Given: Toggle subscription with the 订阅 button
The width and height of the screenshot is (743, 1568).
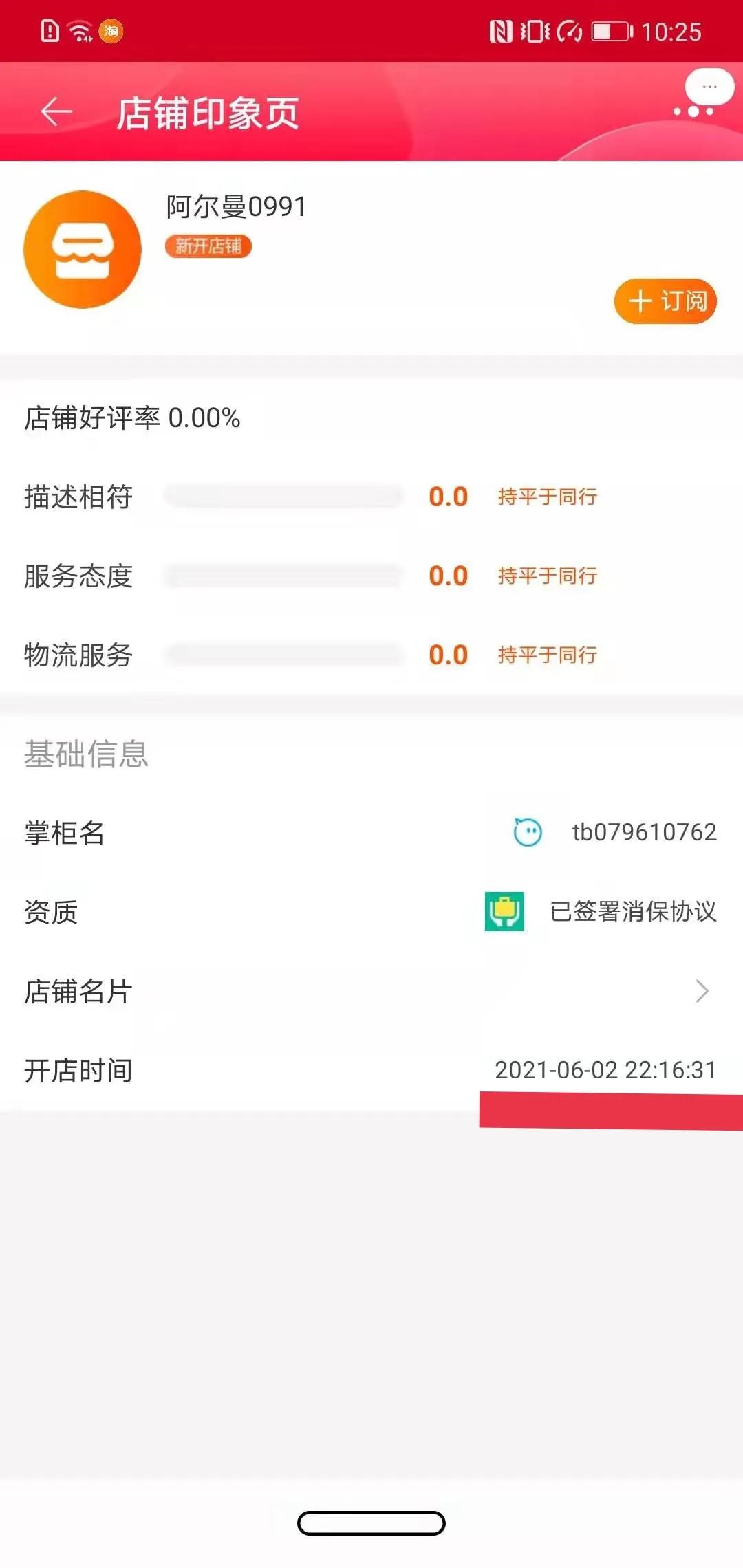Looking at the screenshot, I should tap(664, 301).
